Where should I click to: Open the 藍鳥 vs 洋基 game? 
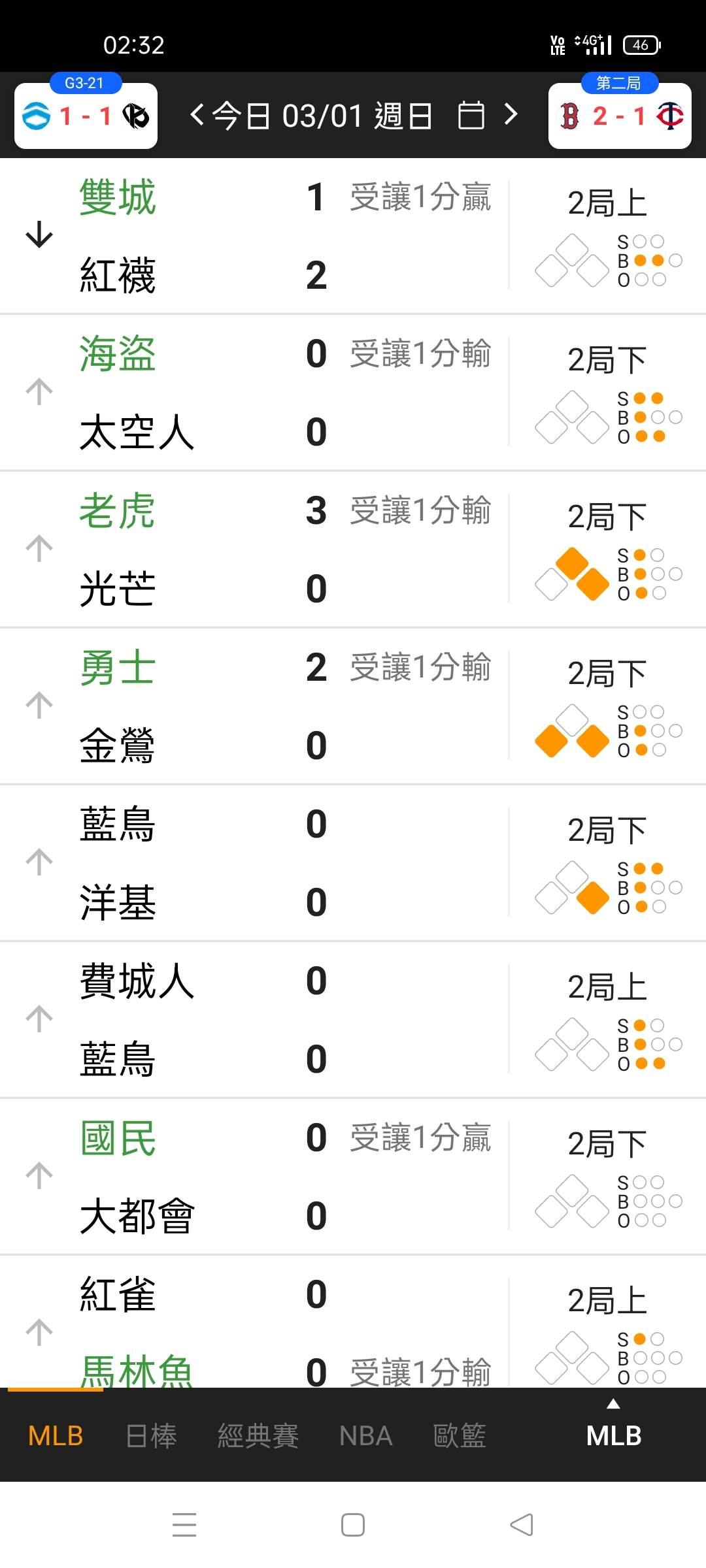click(353, 863)
